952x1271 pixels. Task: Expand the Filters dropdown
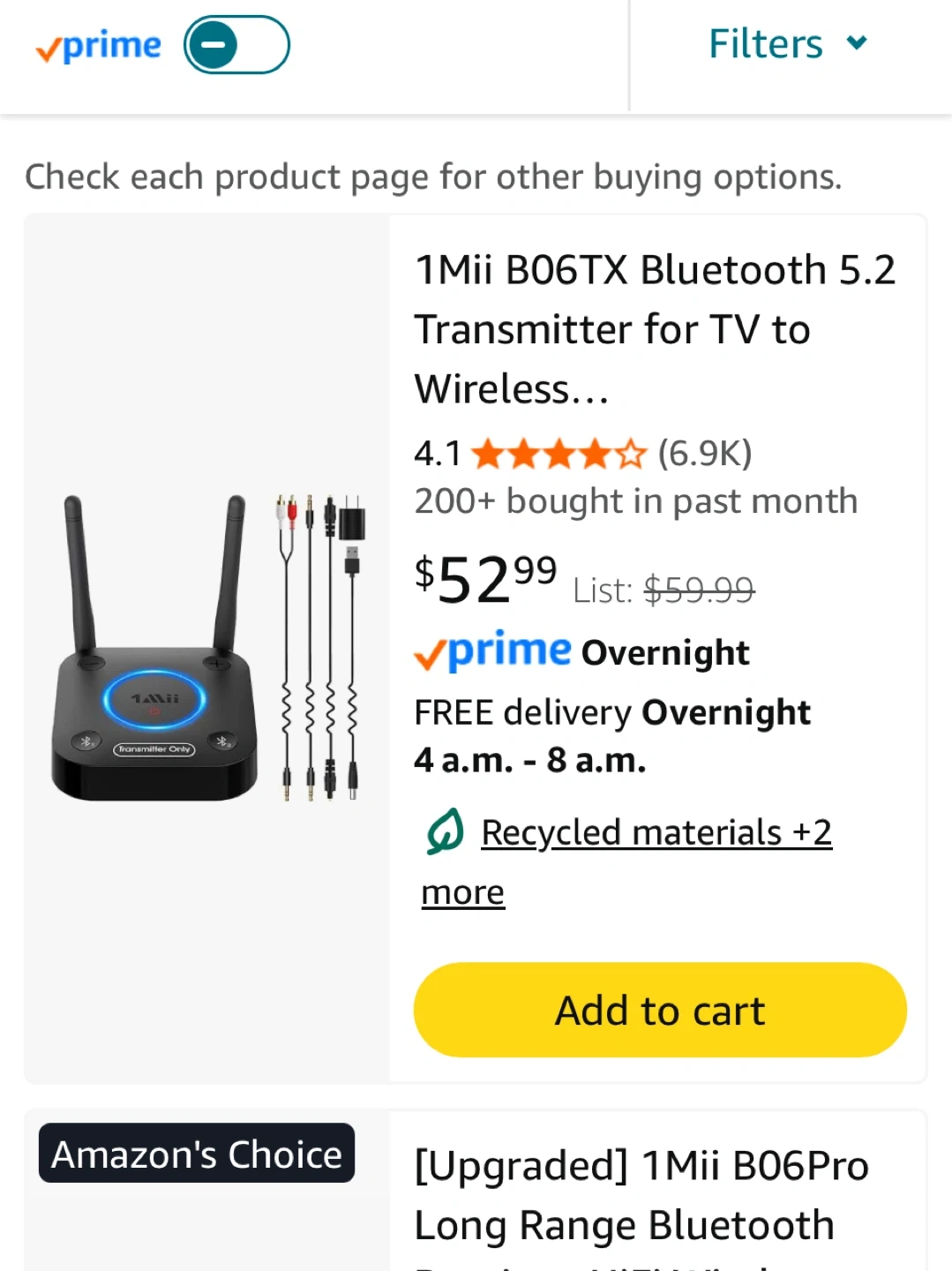787,44
